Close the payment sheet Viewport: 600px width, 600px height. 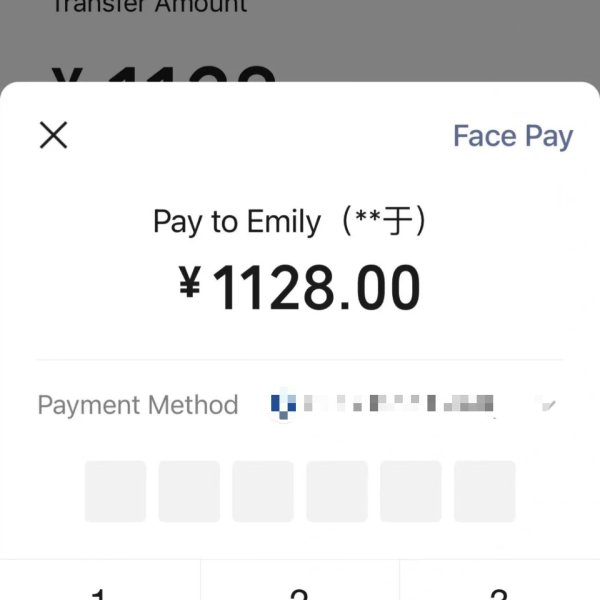(53, 135)
